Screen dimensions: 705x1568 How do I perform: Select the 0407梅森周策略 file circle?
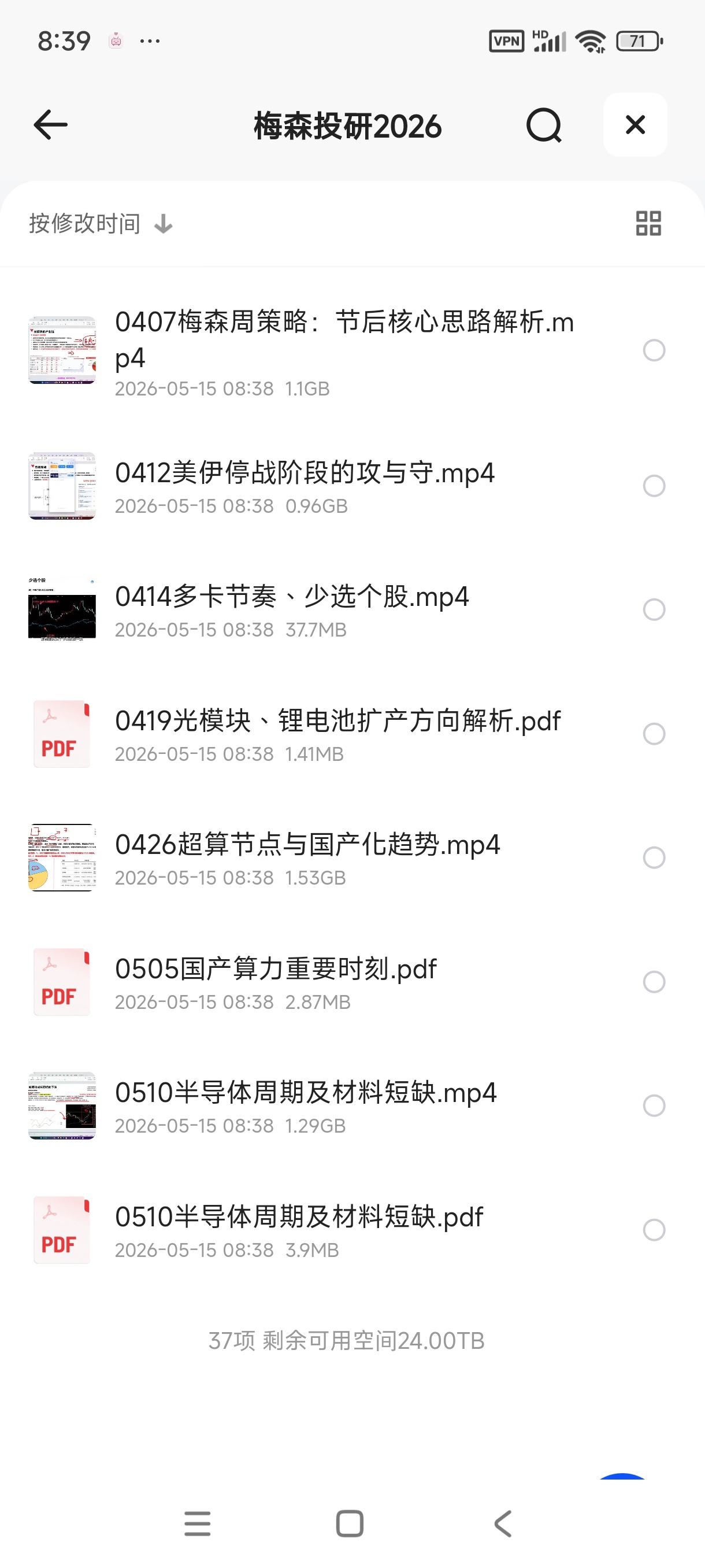click(654, 350)
